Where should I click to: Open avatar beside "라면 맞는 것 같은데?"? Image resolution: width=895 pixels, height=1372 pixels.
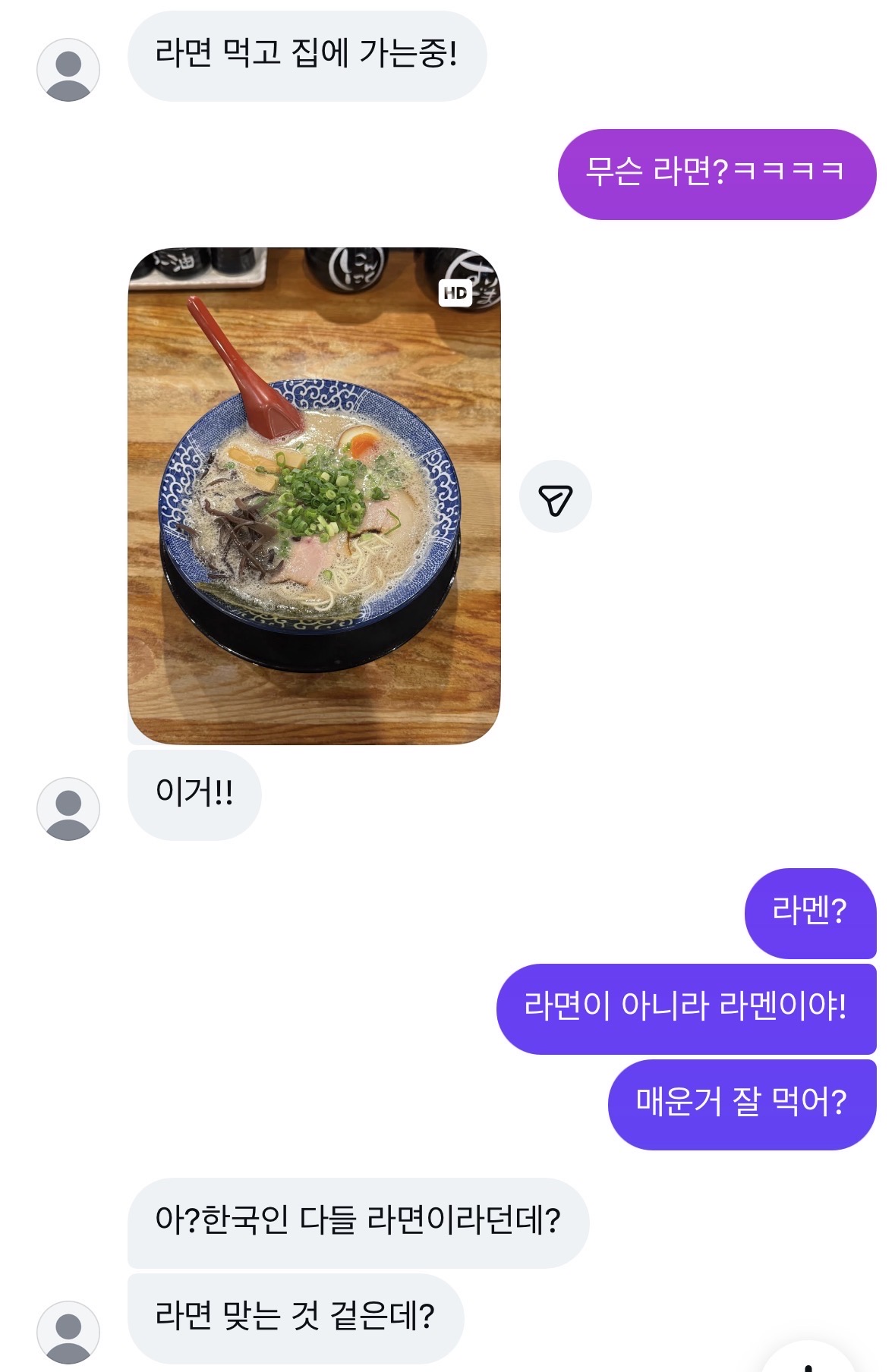68,1333
